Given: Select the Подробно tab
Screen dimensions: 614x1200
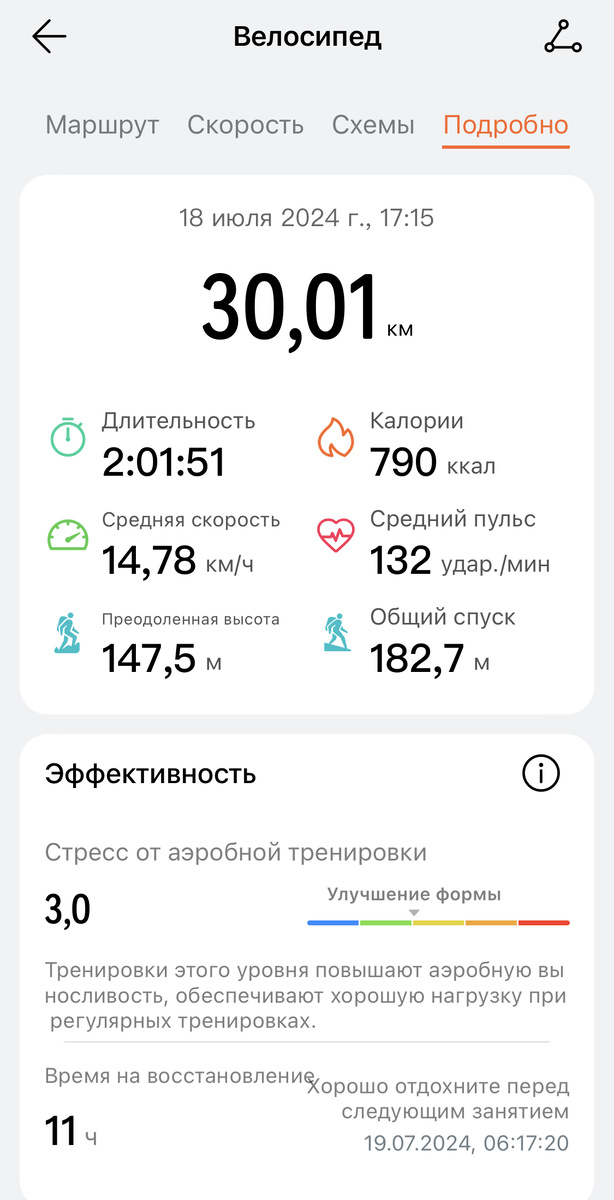Looking at the screenshot, I should click(505, 126).
